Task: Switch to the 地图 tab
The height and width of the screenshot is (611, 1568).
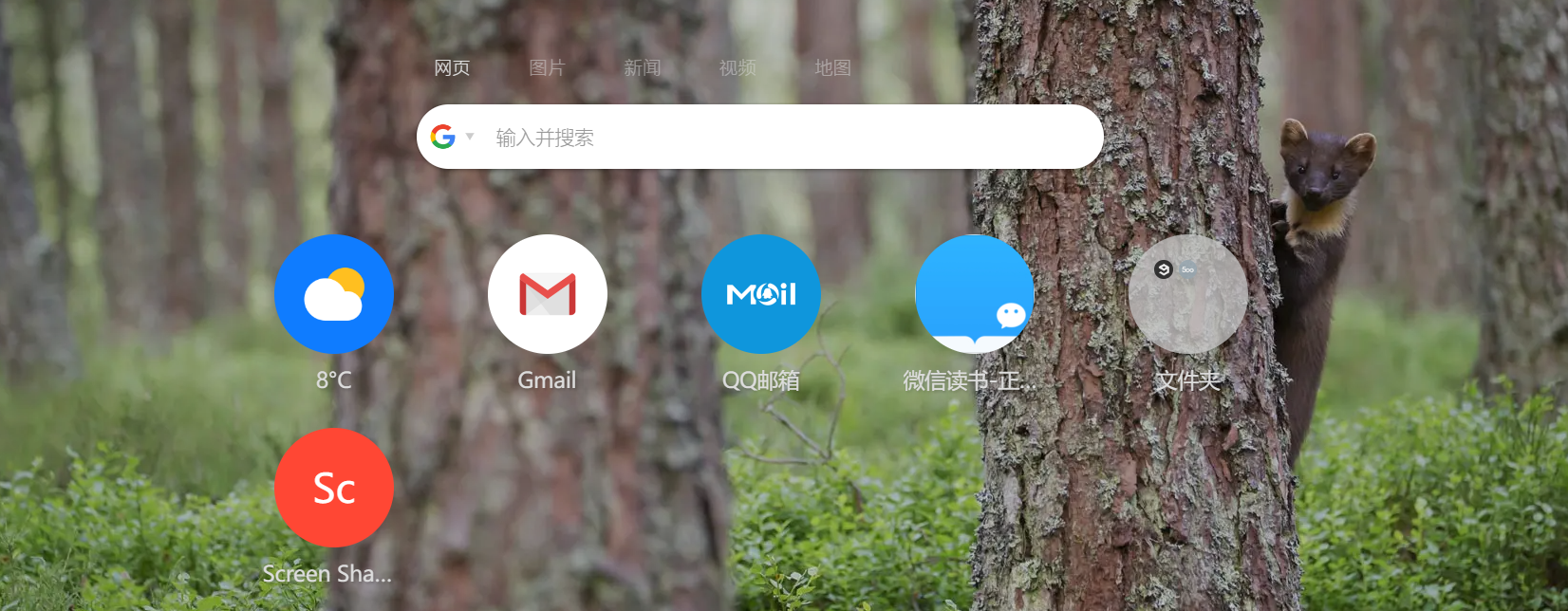Action: 832,68
